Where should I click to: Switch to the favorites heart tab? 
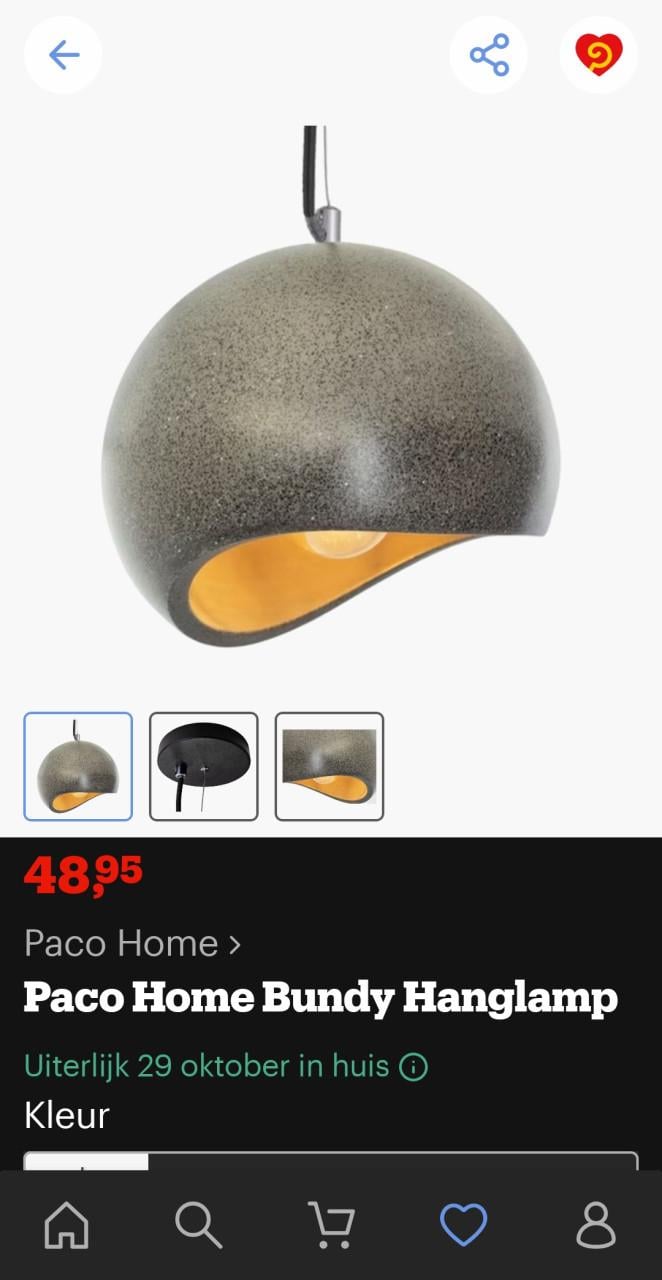pos(464,1225)
